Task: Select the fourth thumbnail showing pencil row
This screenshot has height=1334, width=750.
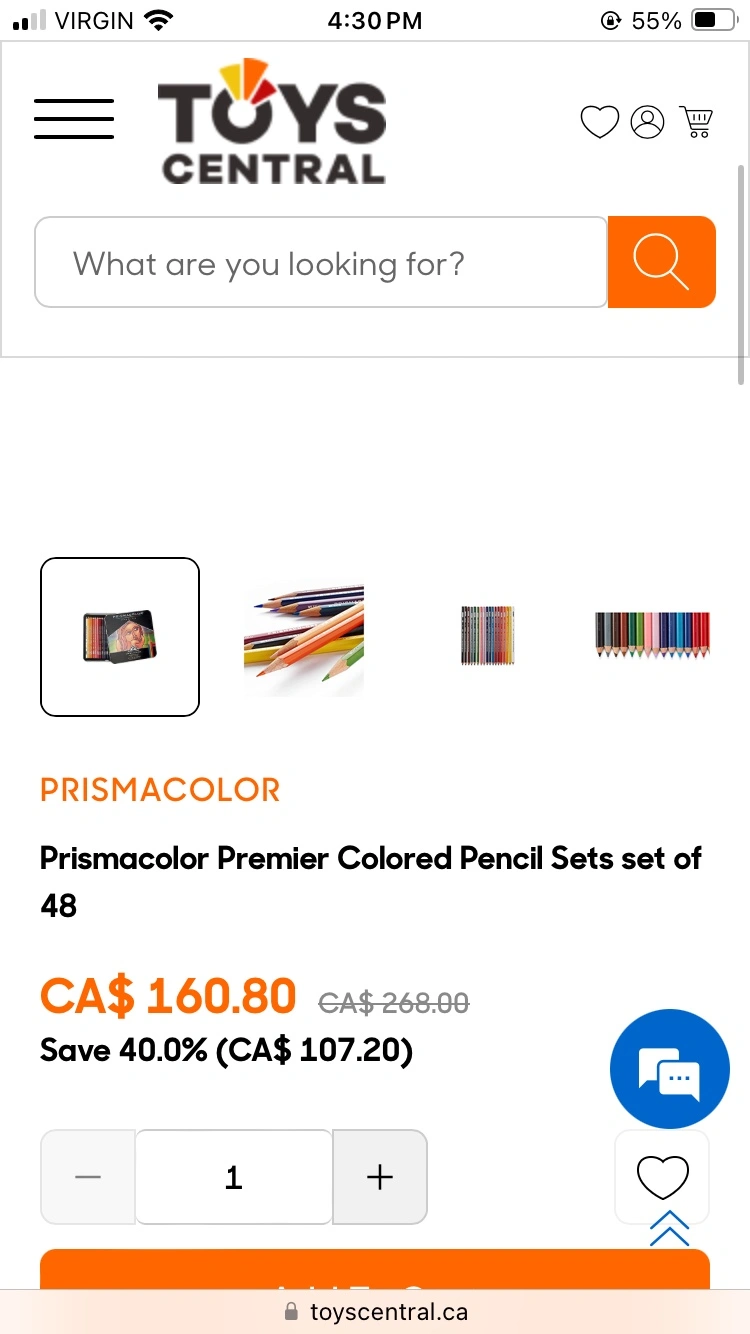Action: [x=652, y=635]
